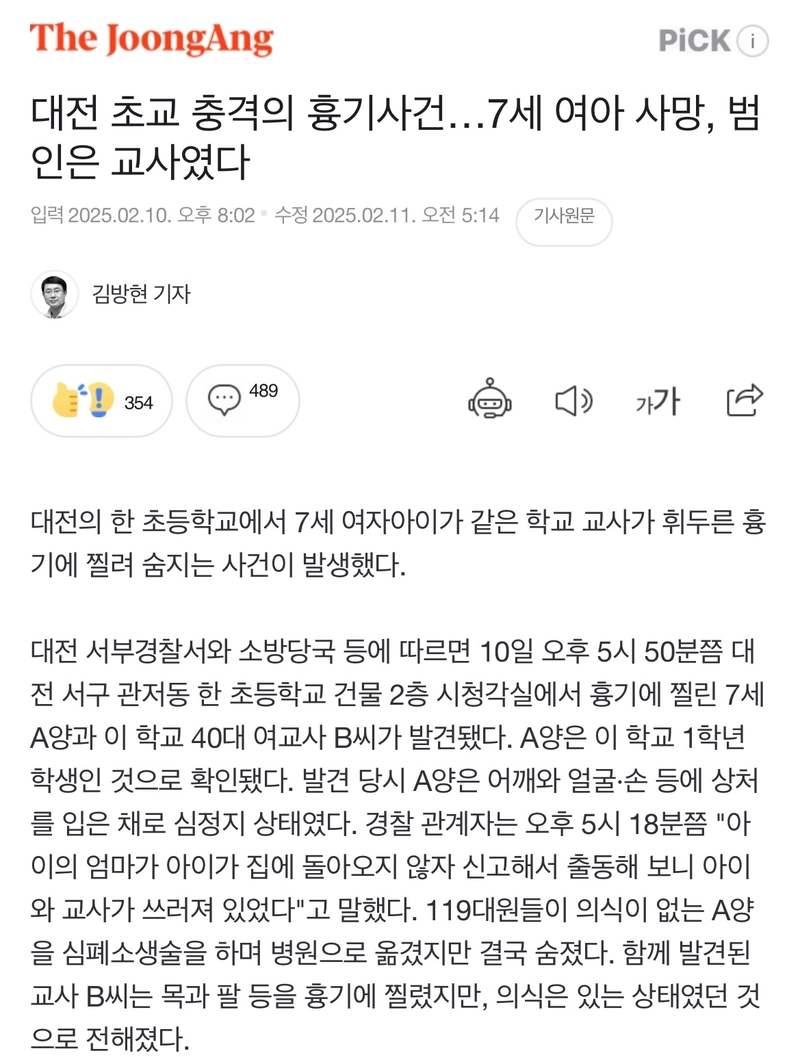Adjust font size with 가가 icon

pyautogui.click(x=657, y=402)
